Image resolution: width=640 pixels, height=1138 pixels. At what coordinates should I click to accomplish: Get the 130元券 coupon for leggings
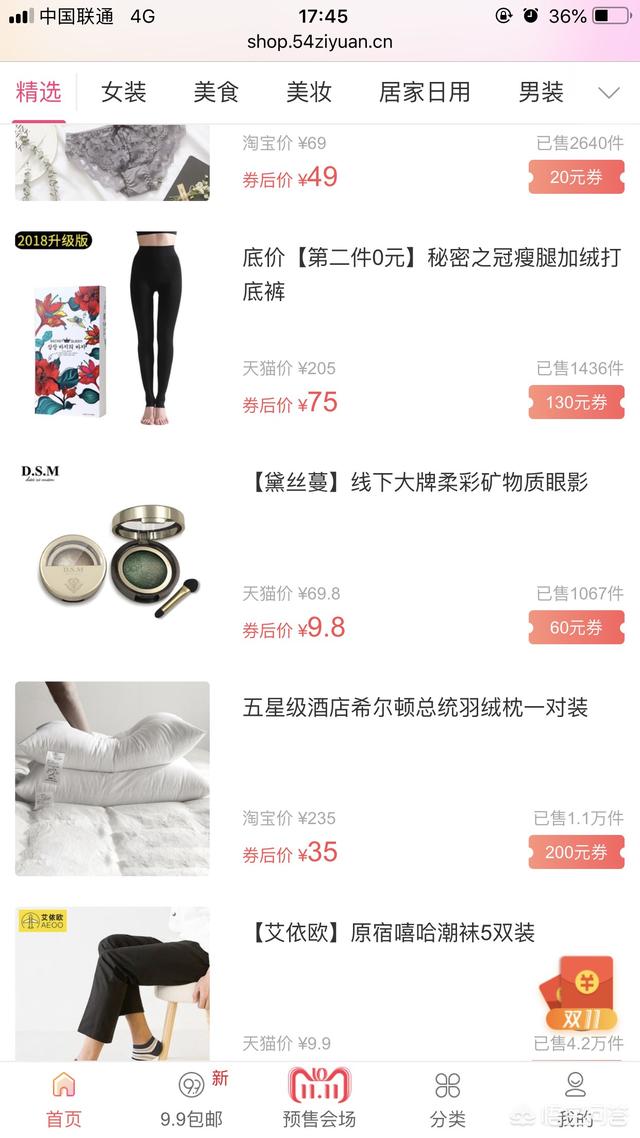(576, 402)
